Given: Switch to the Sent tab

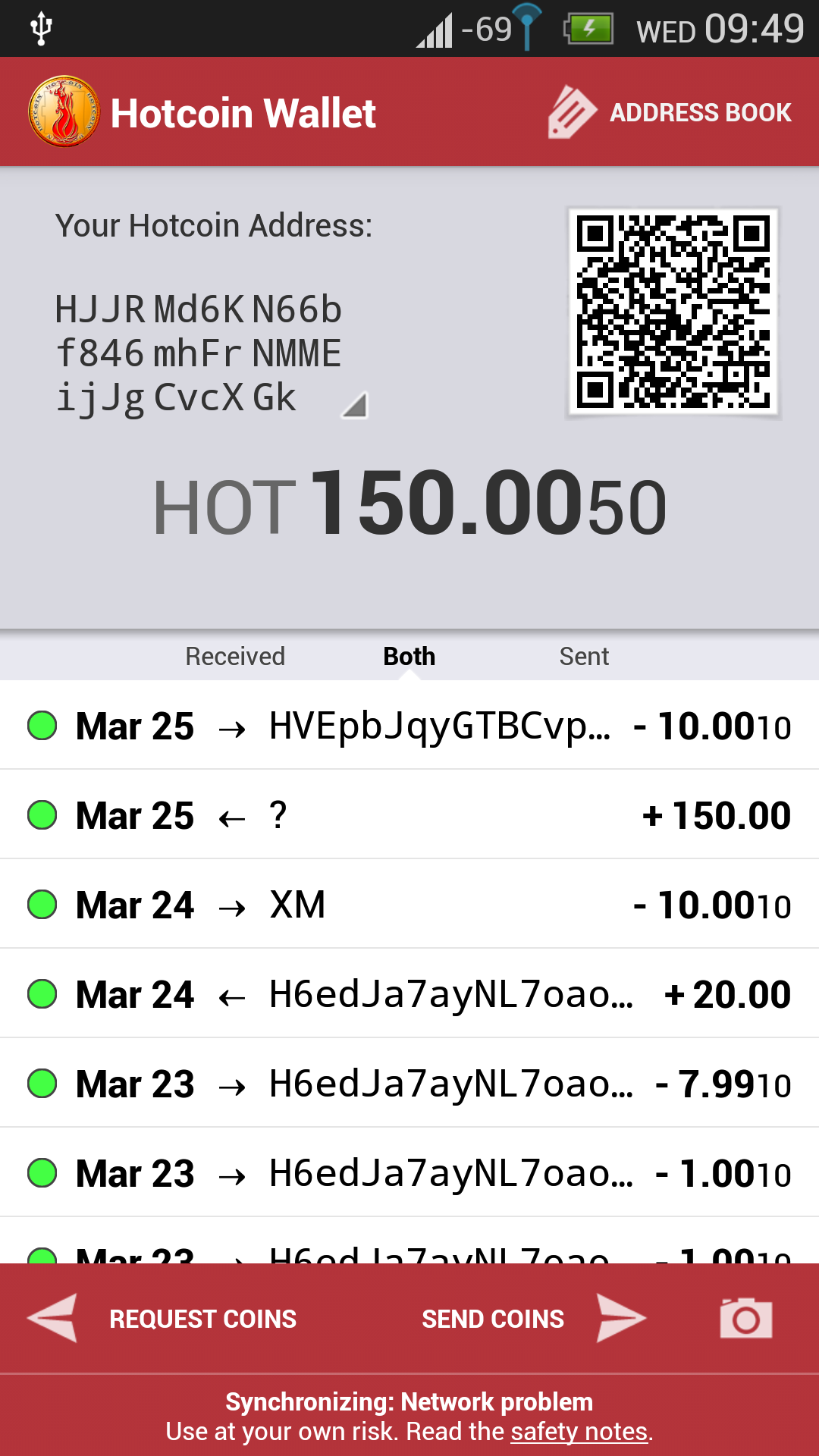Looking at the screenshot, I should point(584,656).
